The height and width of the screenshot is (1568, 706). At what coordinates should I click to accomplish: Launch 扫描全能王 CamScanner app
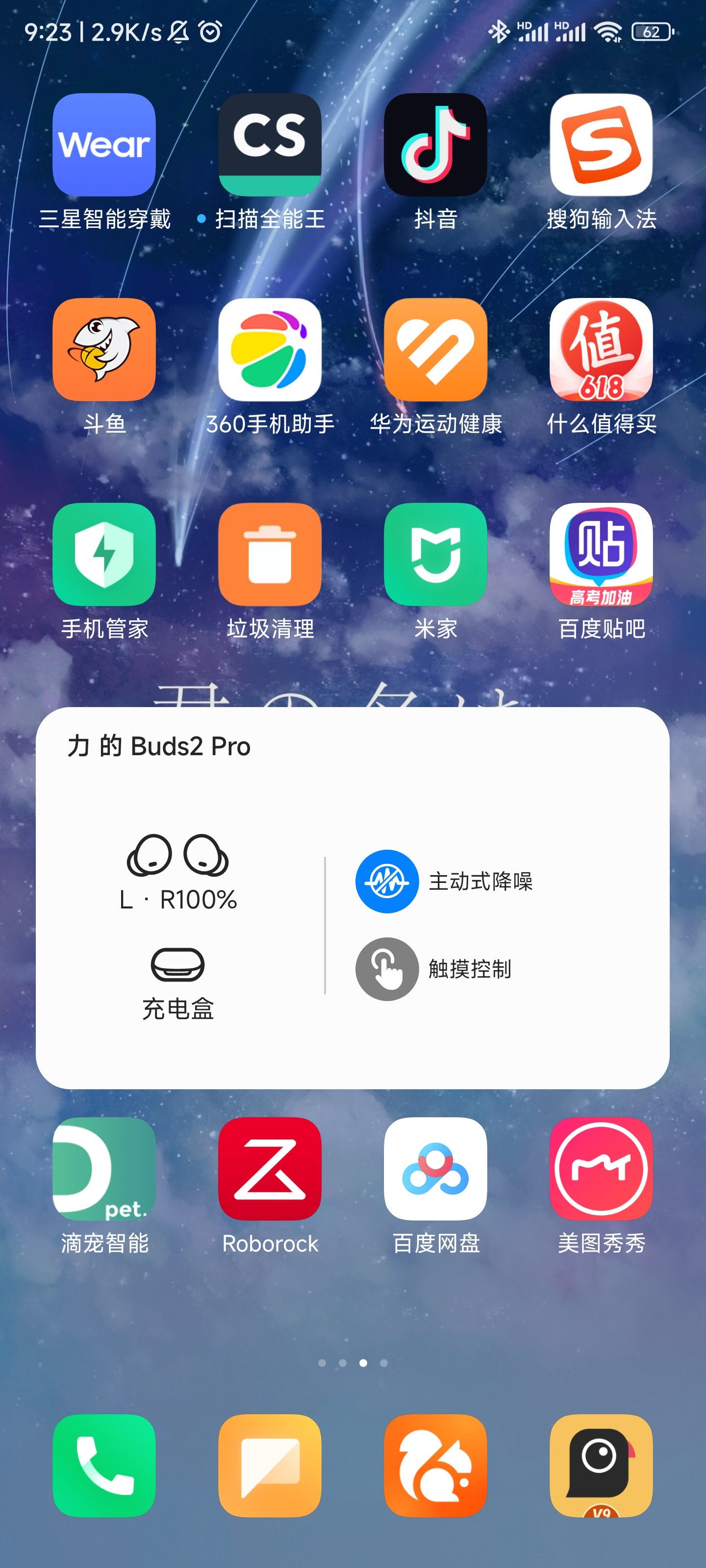(270, 145)
